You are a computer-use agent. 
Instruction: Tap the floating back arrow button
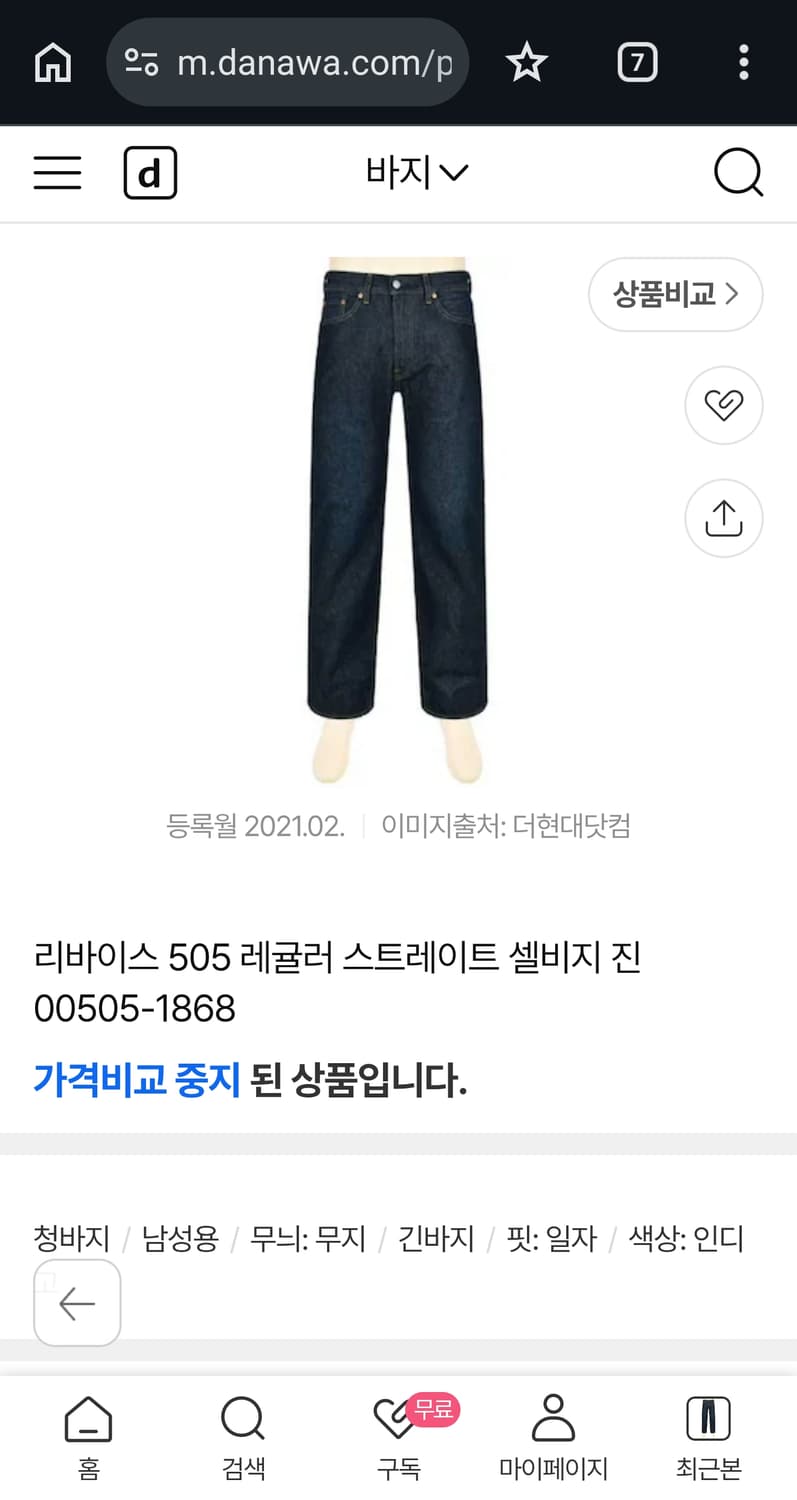77,1303
